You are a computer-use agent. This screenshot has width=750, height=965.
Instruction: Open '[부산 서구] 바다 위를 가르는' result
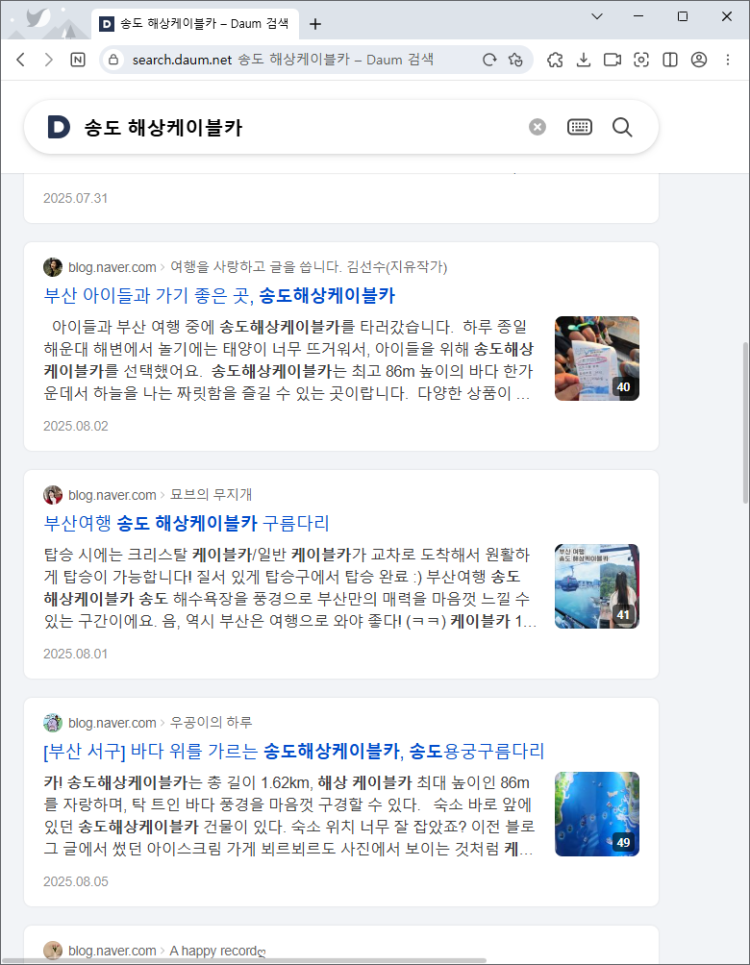294,751
